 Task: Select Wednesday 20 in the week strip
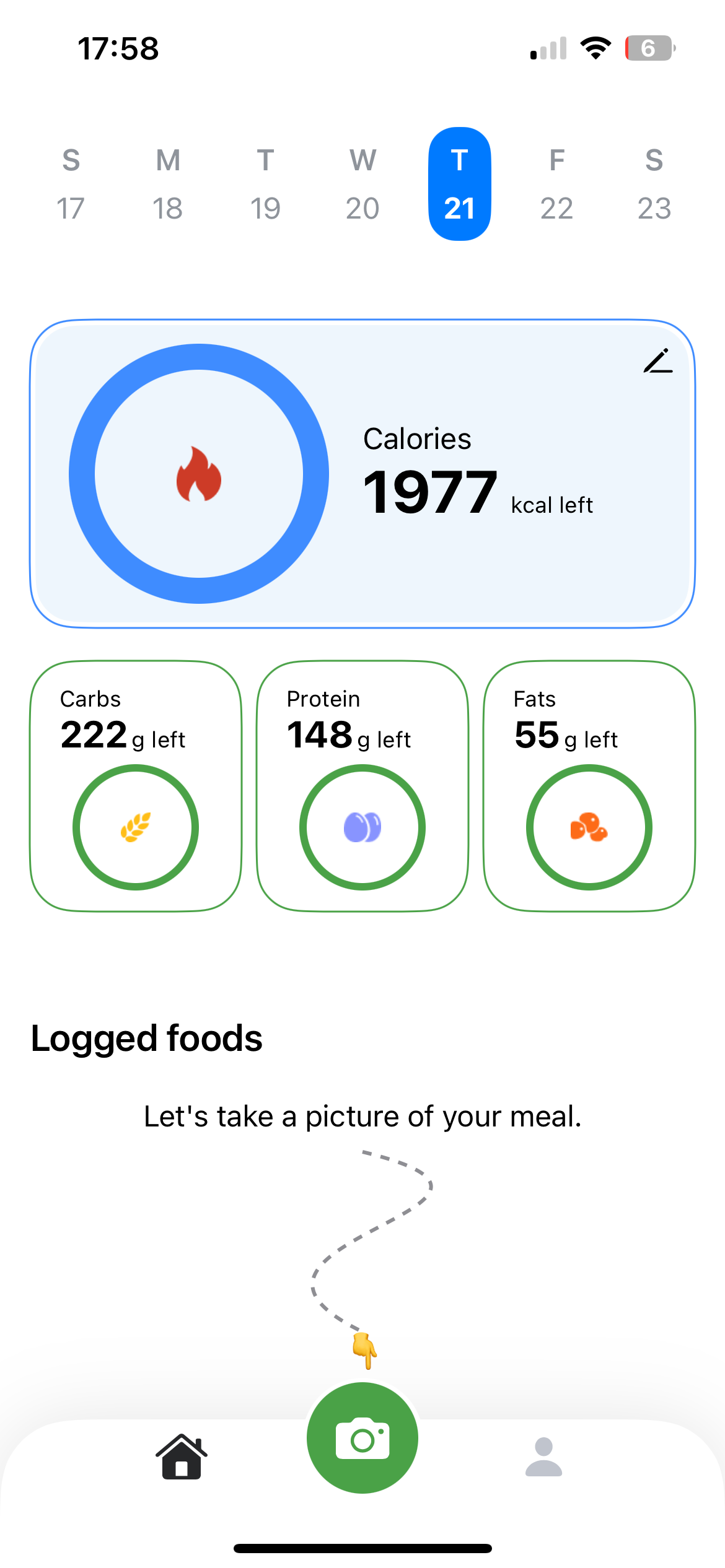(x=362, y=184)
